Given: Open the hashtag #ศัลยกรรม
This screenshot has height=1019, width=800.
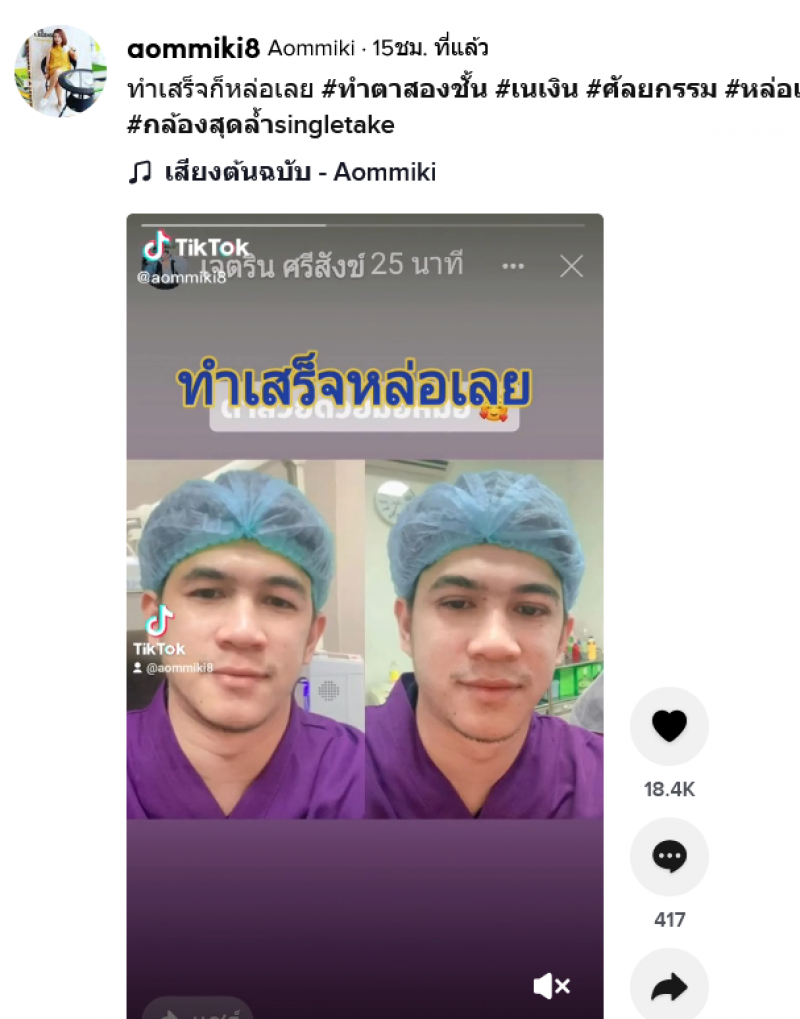Looking at the screenshot, I should (652, 89).
